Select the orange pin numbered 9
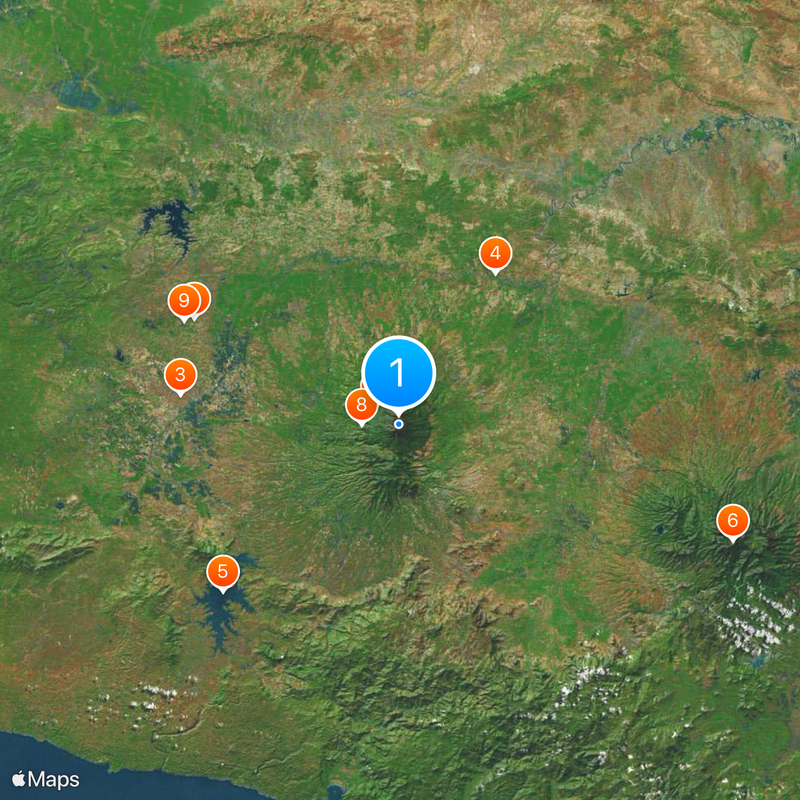Image resolution: width=800 pixels, height=800 pixels. [182, 300]
